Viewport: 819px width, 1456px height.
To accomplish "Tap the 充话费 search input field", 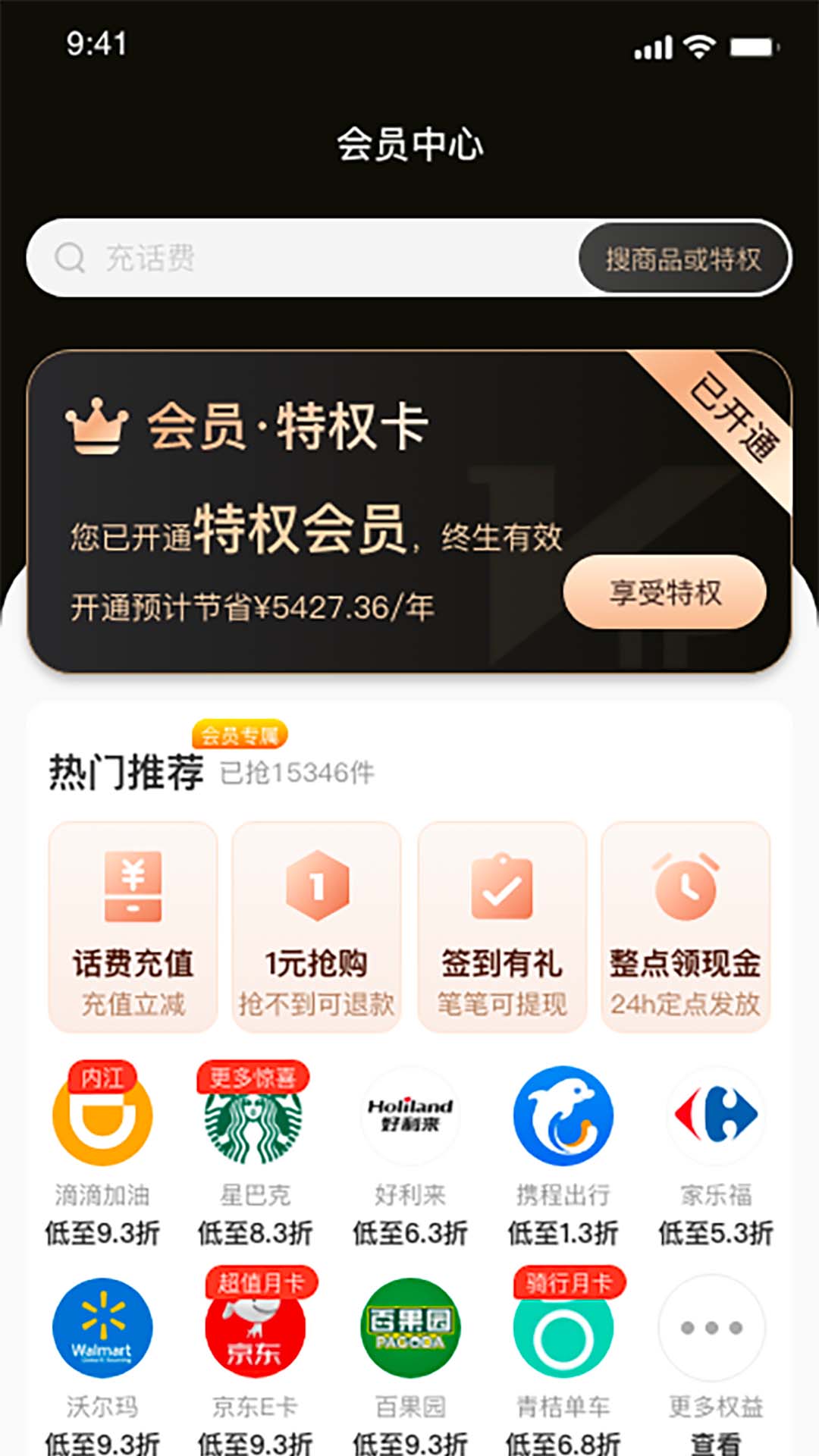I will [x=303, y=258].
